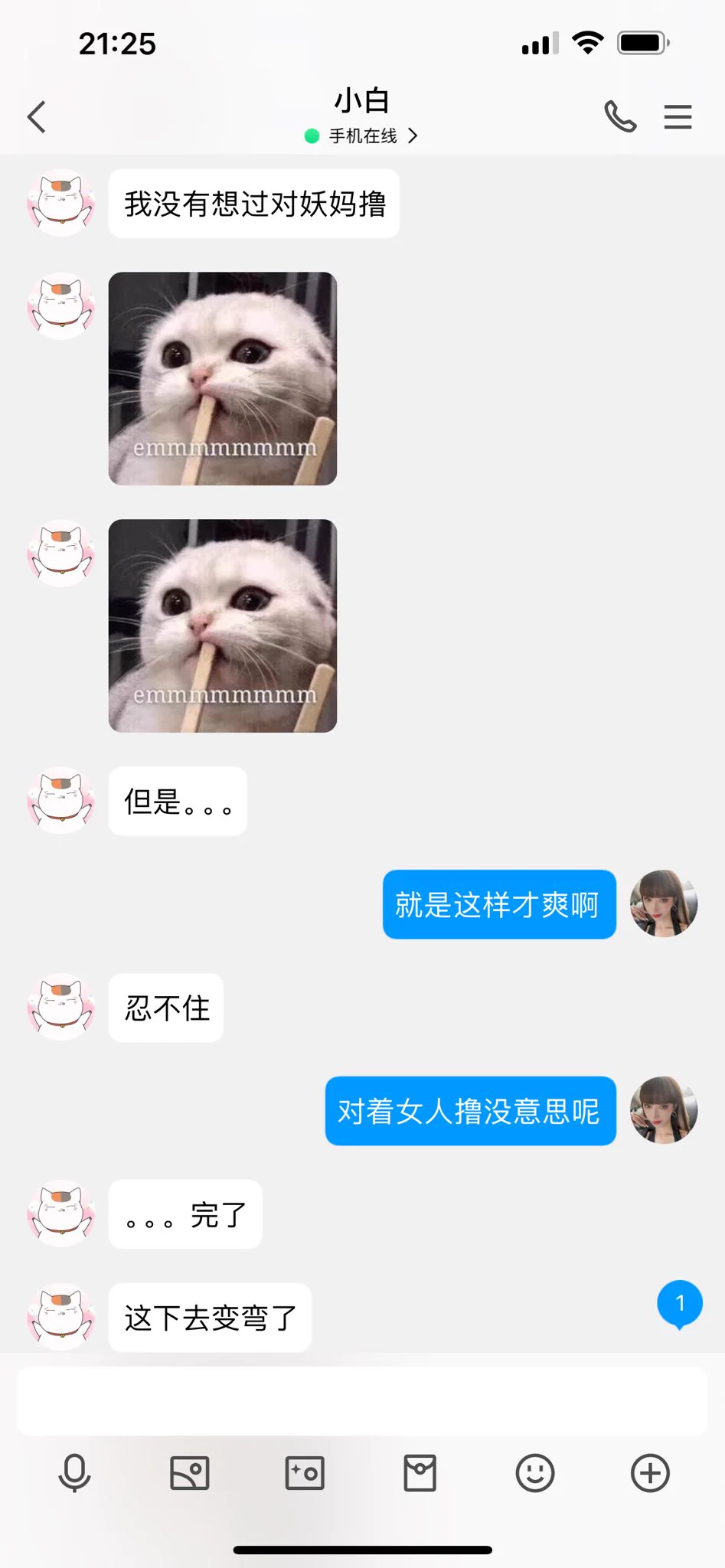Open the red packet option
This screenshot has width=725, height=1568.
point(420,1472)
